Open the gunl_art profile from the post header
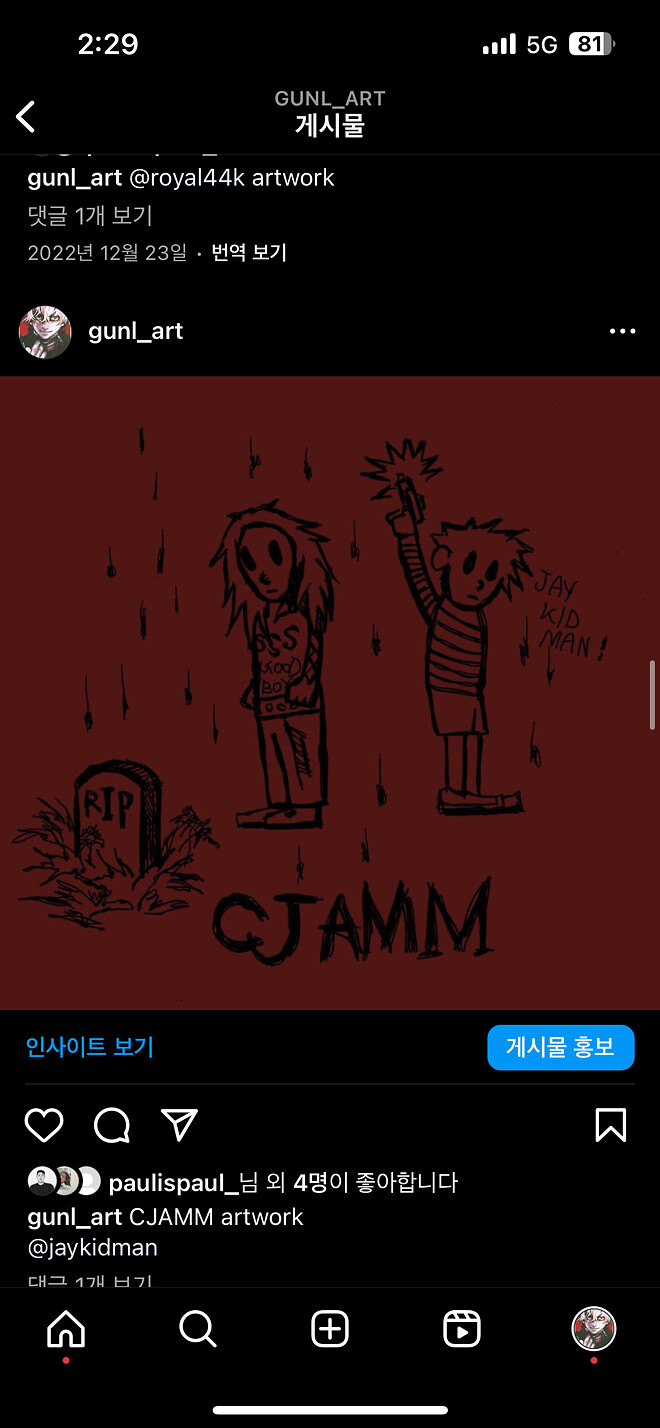660x1428 pixels. pos(135,332)
